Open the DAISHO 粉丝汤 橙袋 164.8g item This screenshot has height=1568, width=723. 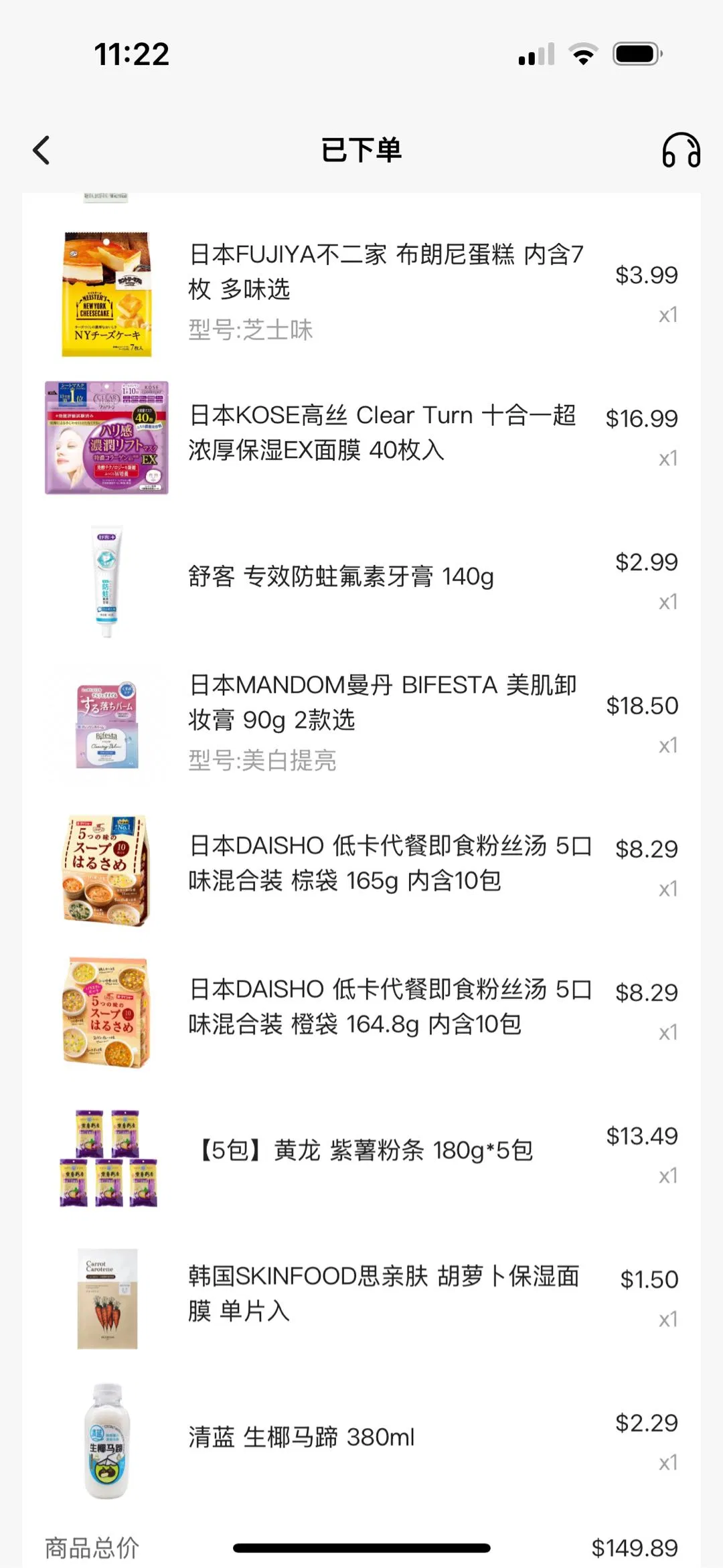point(388,1006)
